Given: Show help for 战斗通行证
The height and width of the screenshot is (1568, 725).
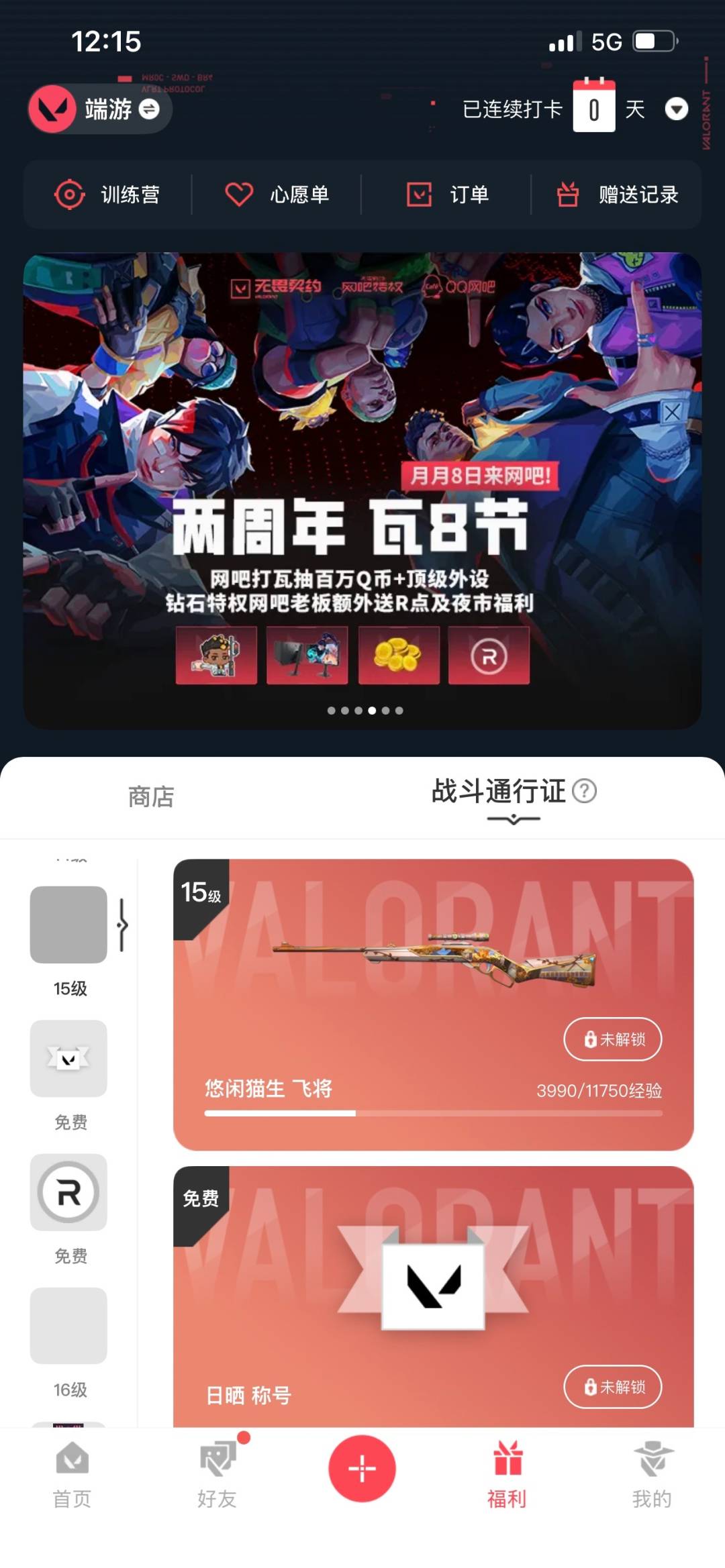Looking at the screenshot, I should tap(585, 790).
